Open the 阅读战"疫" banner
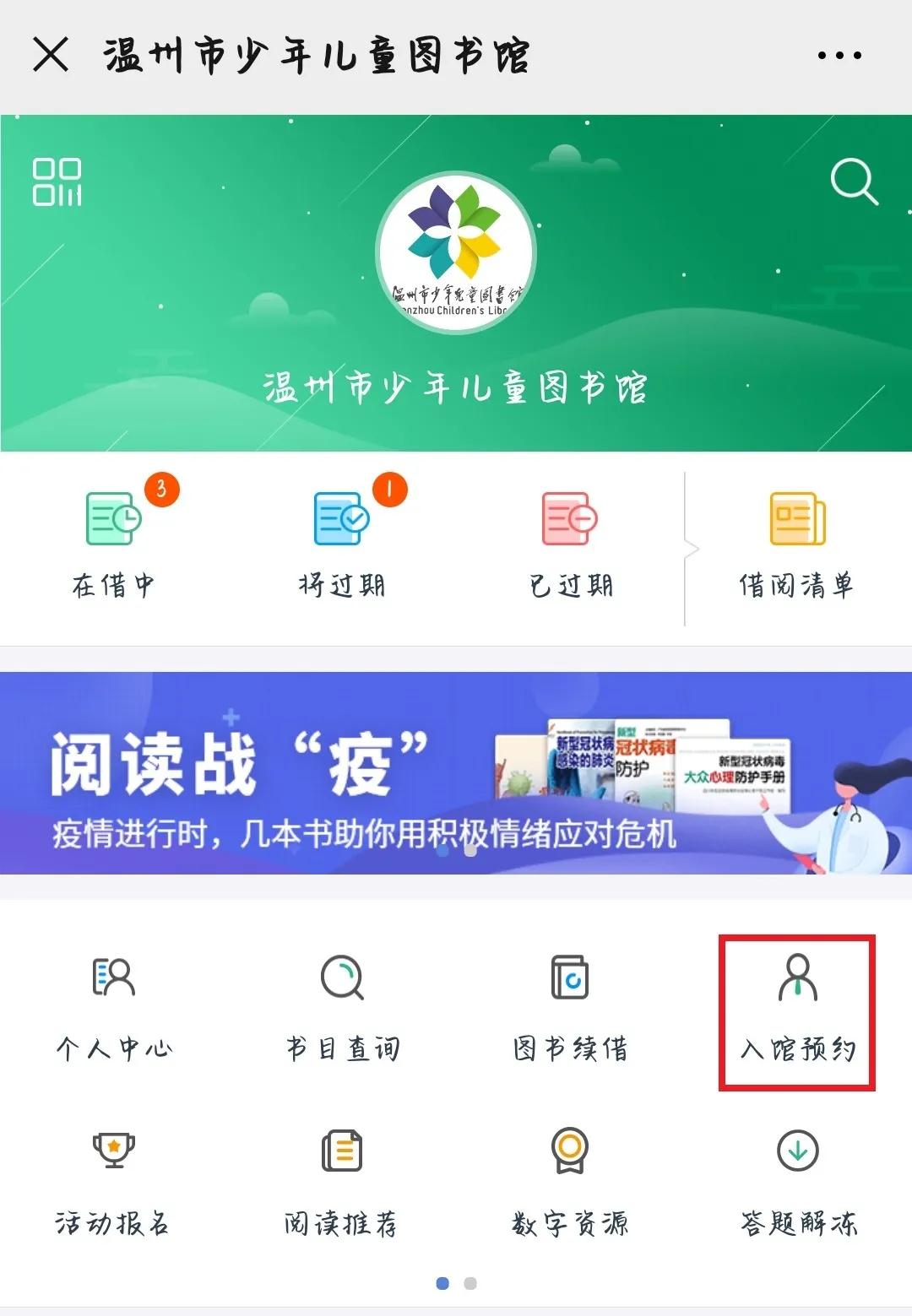This screenshot has height=1316, width=912. point(456,772)
